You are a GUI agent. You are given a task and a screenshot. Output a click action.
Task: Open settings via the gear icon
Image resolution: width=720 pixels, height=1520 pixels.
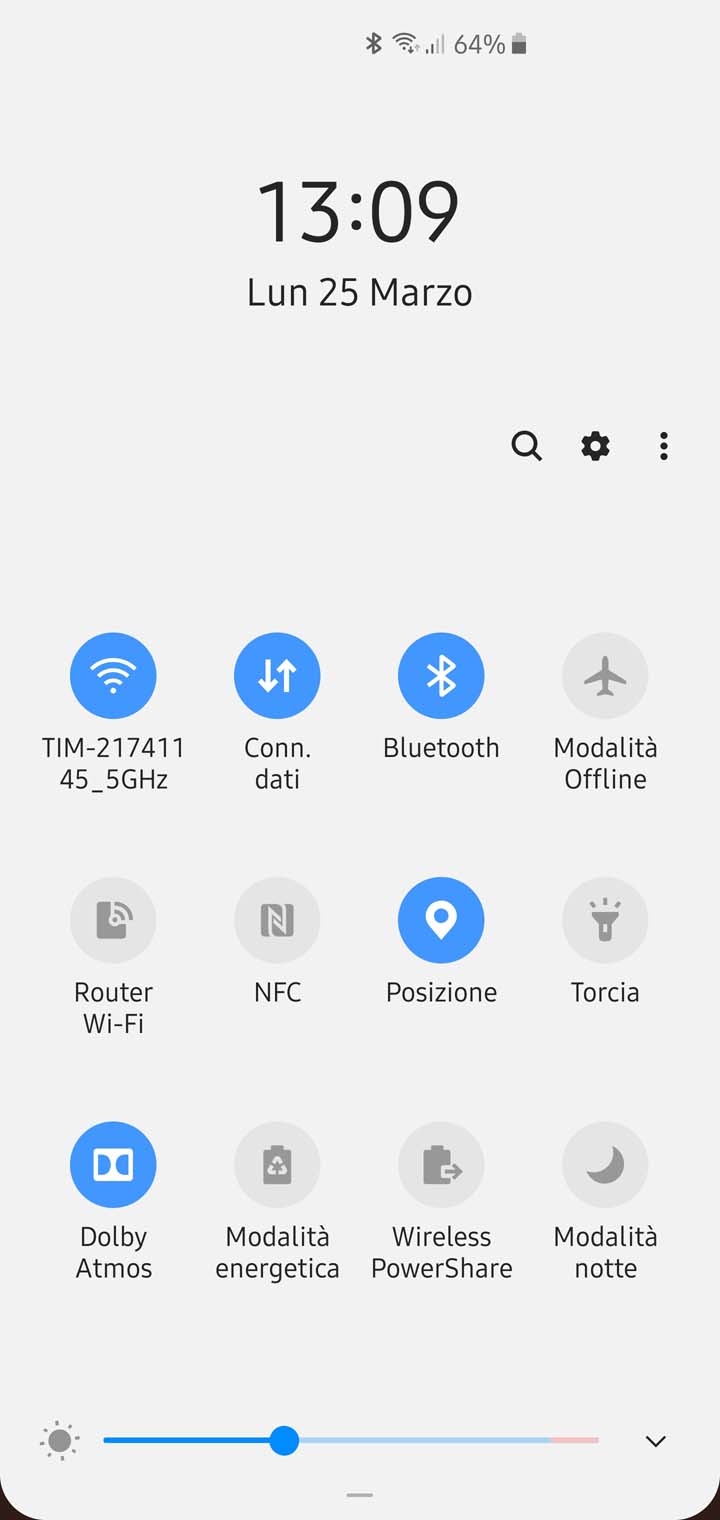tap(595, 445)
